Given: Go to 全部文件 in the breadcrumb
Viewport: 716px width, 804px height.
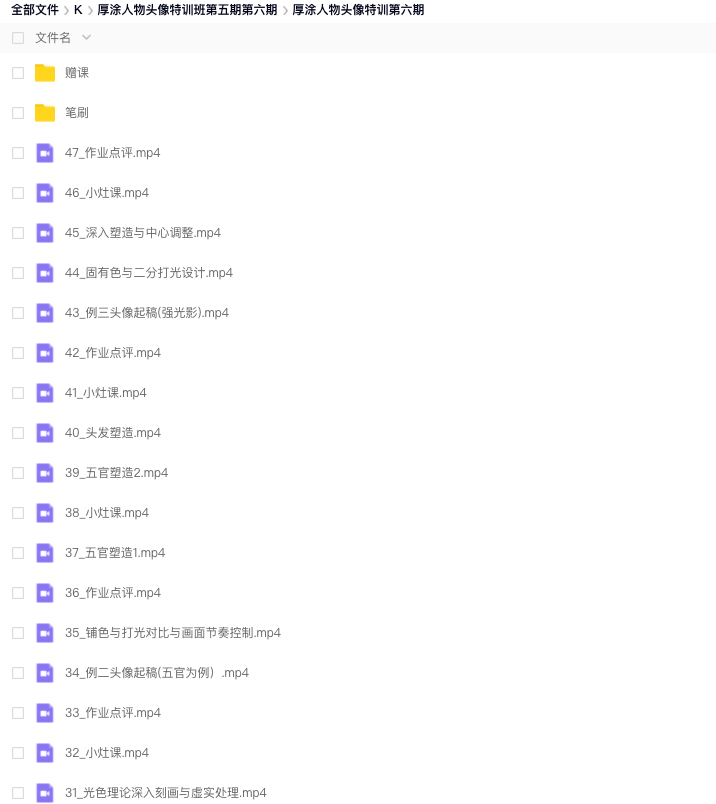Looking at the screenshot, I should point(34,10).
